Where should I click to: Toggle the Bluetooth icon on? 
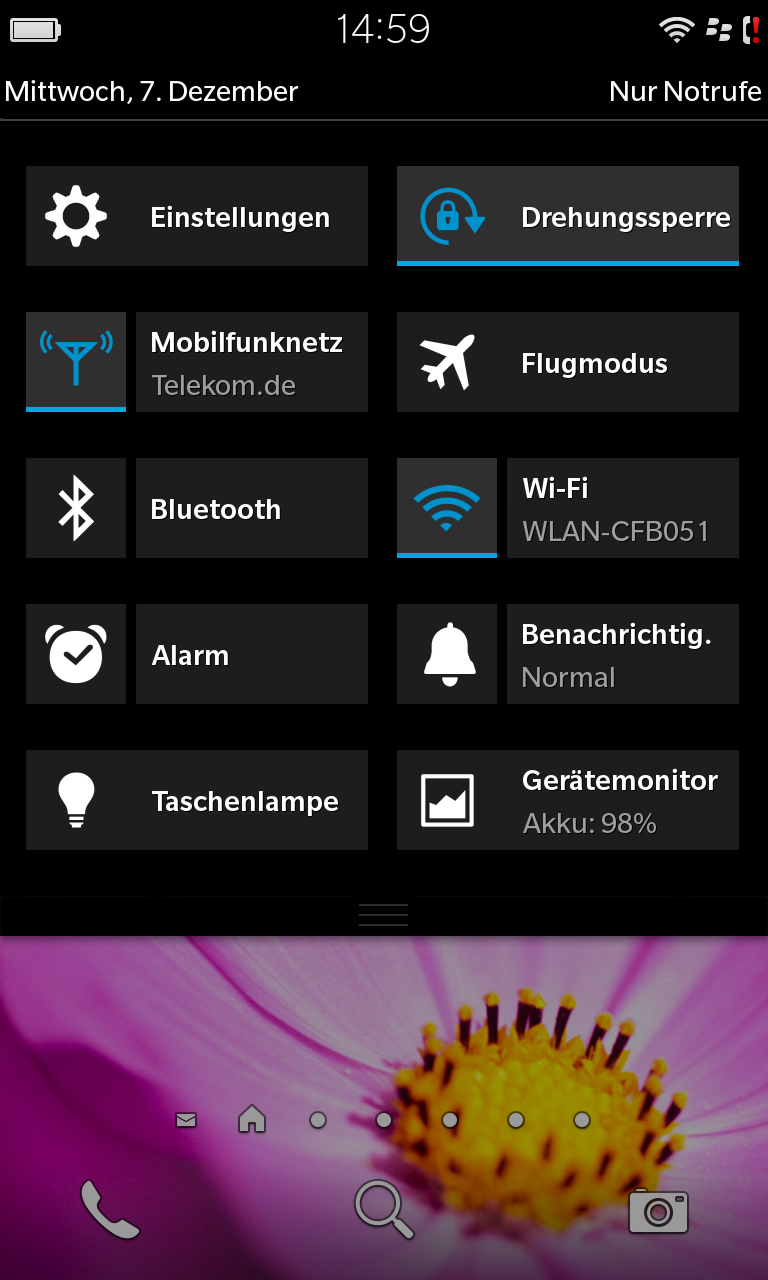(76, 508)
